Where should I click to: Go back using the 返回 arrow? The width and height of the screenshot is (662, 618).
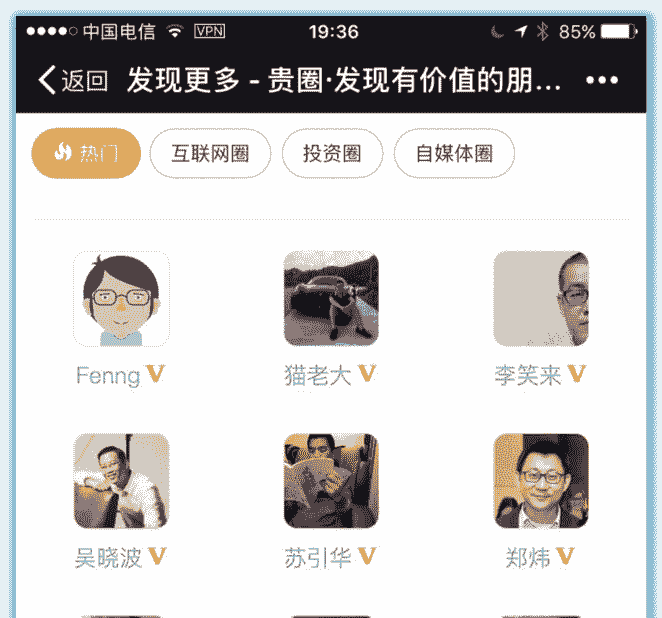(x=70, y=81)
